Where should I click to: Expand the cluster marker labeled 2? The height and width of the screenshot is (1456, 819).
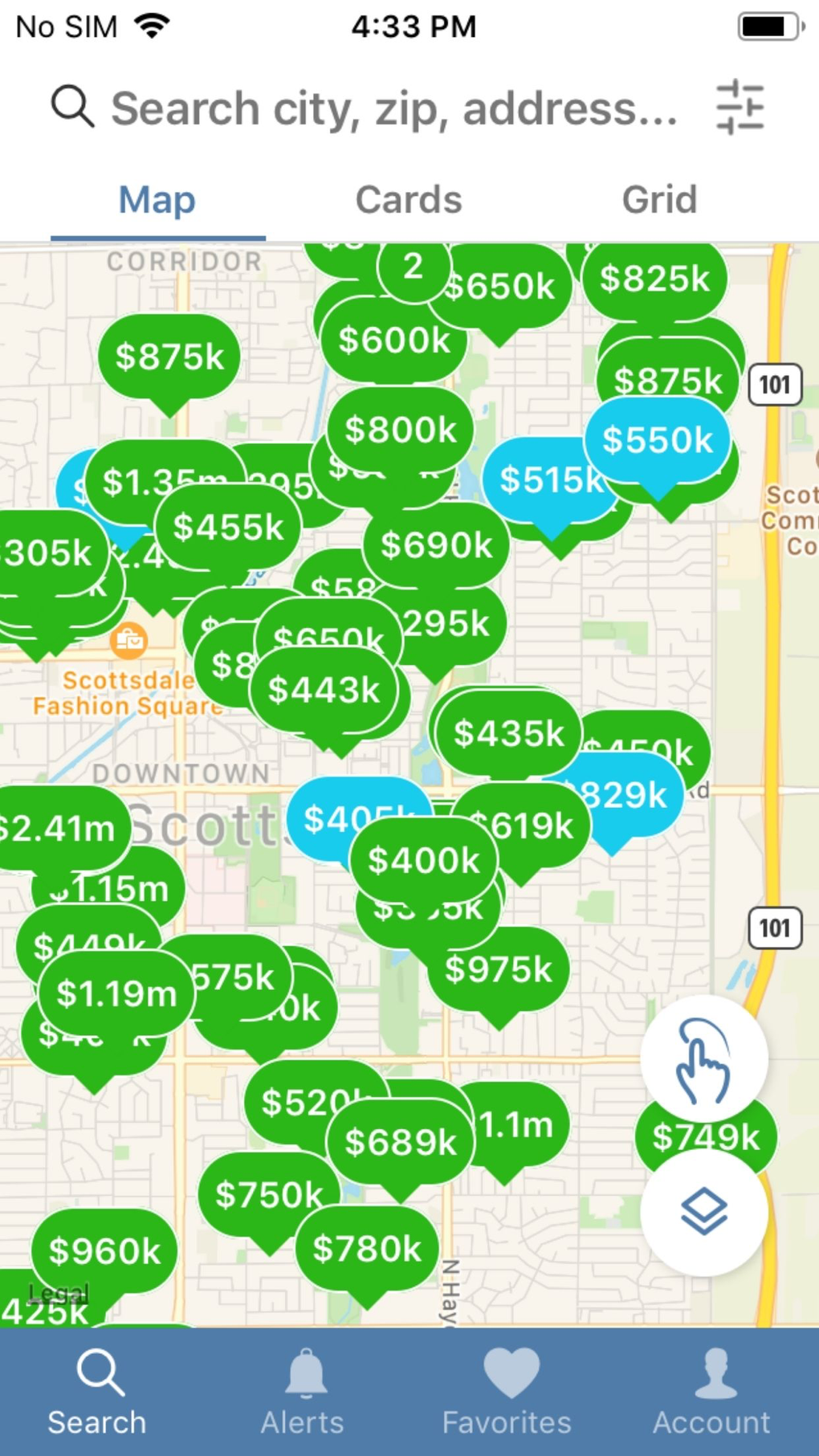[x=413, y=267]
